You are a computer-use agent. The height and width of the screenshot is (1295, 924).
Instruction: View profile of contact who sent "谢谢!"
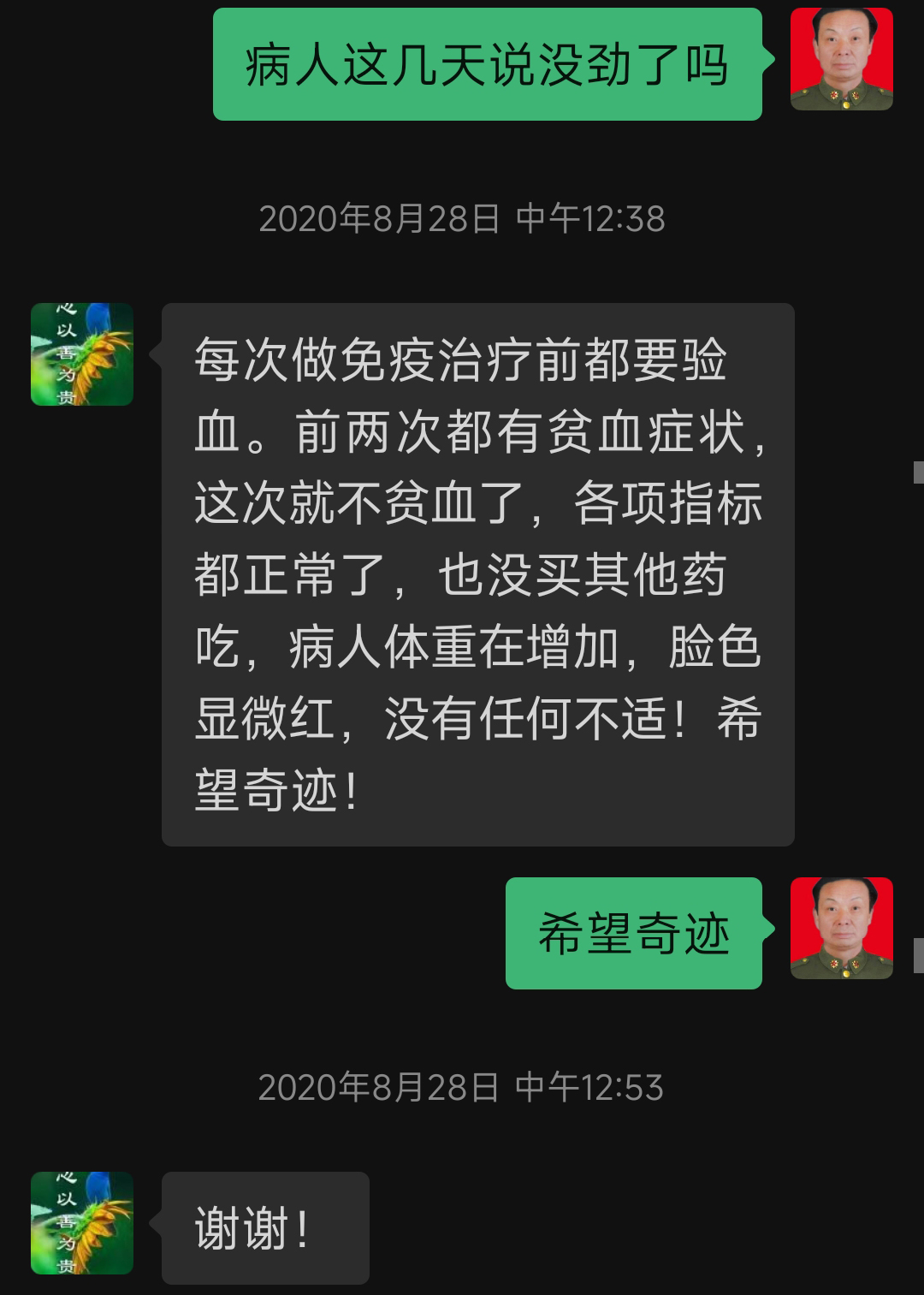coord(82,1223)
